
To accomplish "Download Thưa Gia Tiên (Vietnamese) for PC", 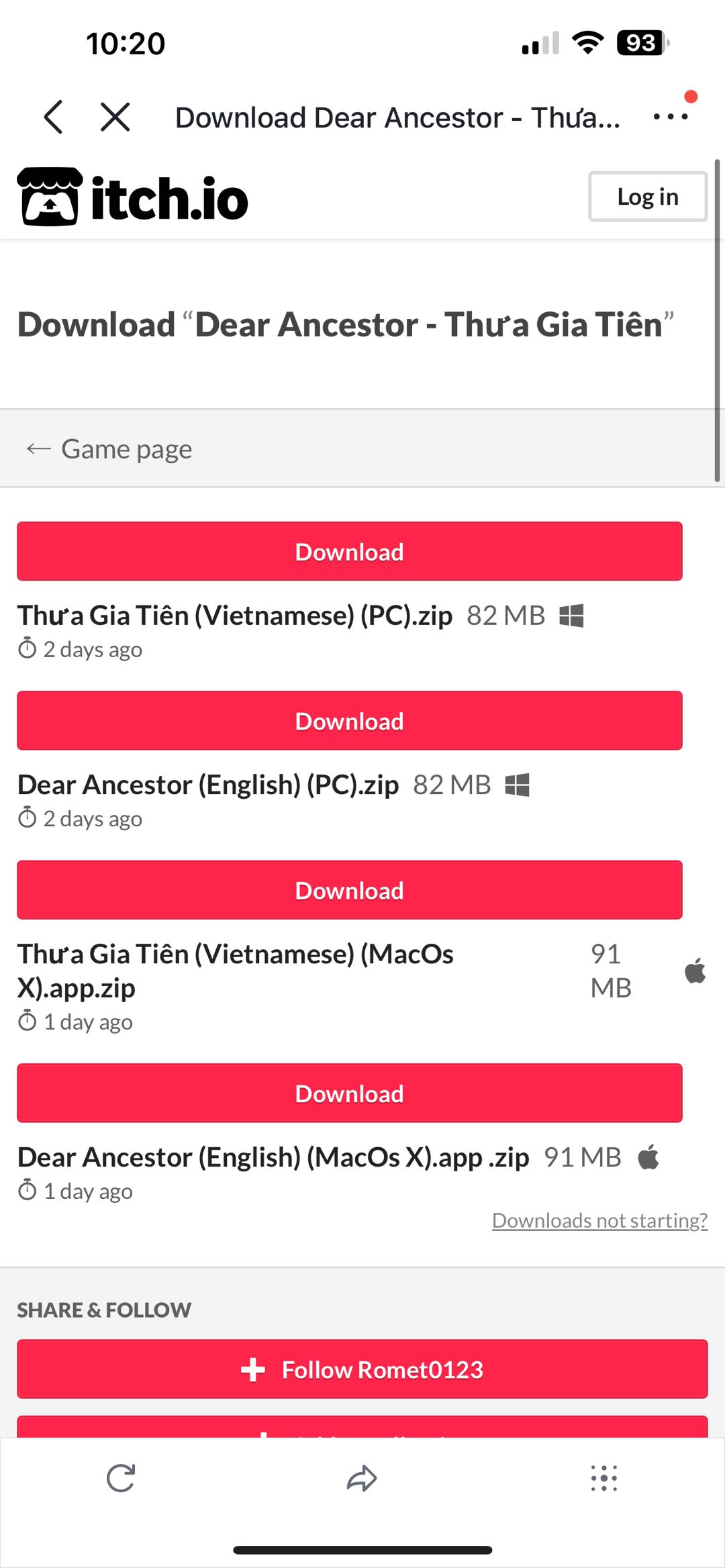I will coord(348,551).
